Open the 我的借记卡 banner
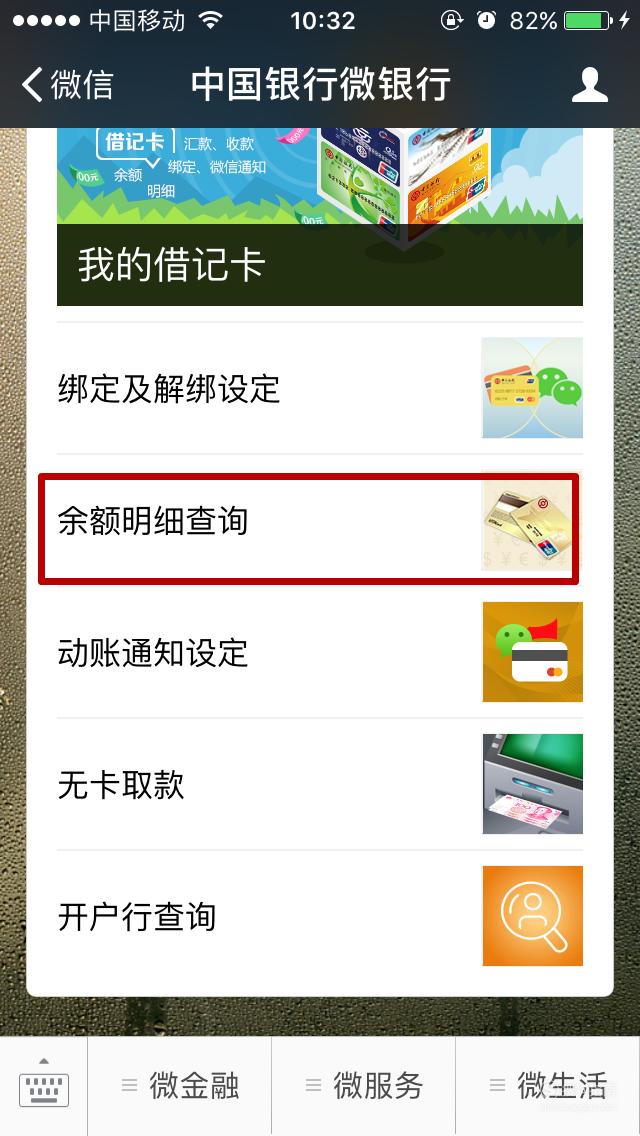The width and height of the screenshot is (640, 1136). point(320,217)
